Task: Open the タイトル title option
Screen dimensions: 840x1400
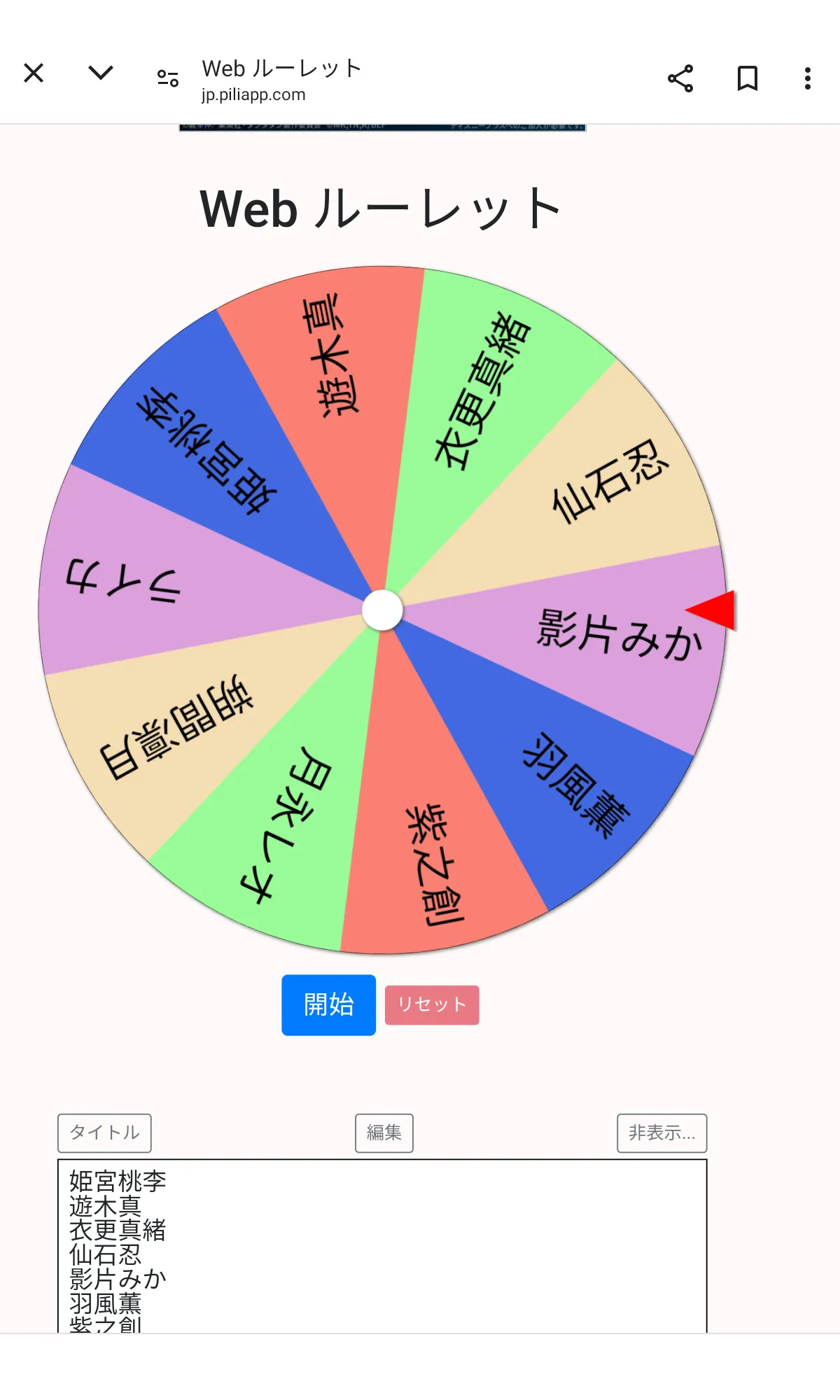Action: pyautogui.click(x=104, y=1133)
